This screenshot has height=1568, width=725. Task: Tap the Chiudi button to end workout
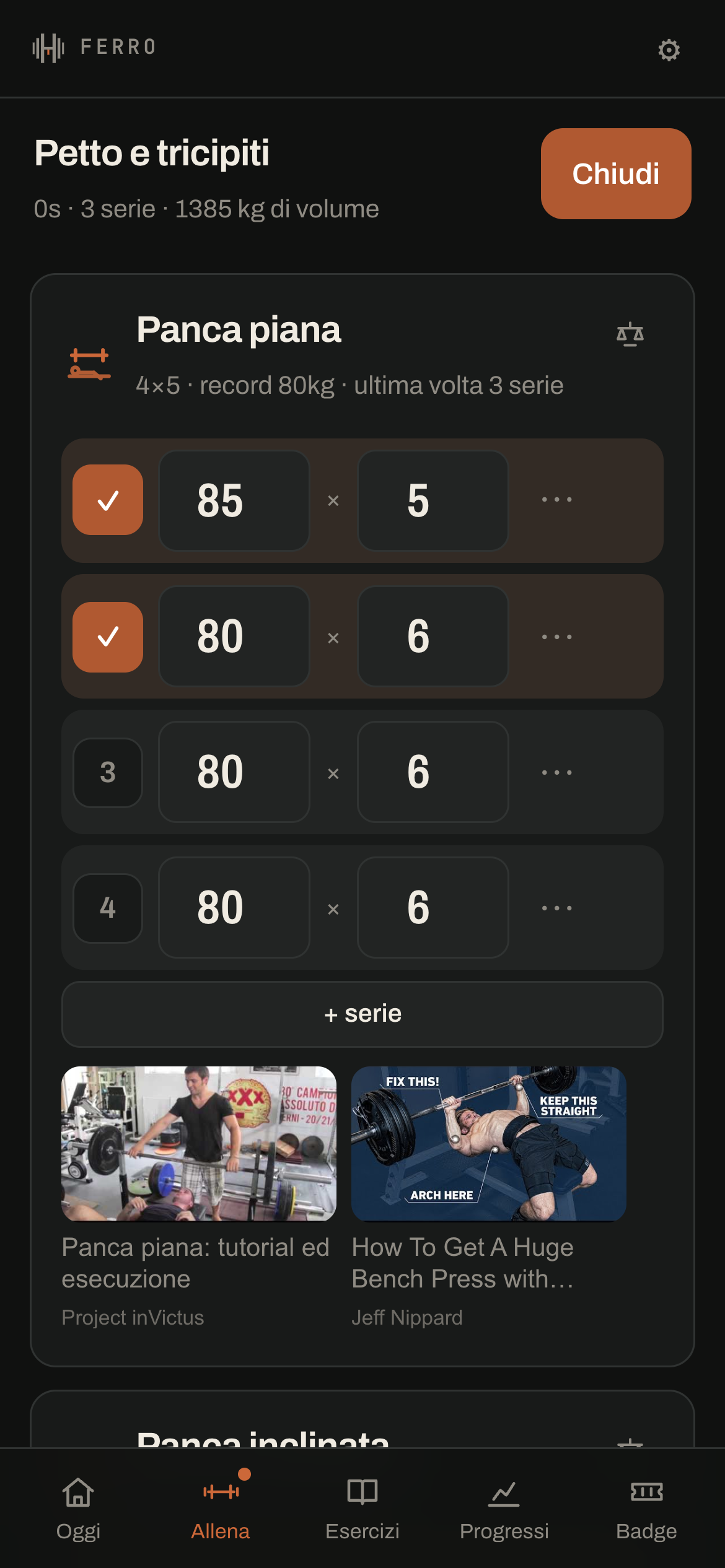[x=616, y=173]
